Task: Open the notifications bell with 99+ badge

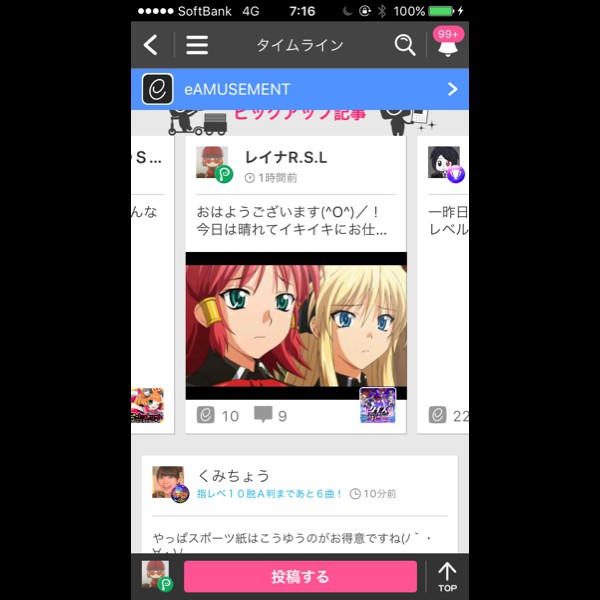Action: click(447, 45)
